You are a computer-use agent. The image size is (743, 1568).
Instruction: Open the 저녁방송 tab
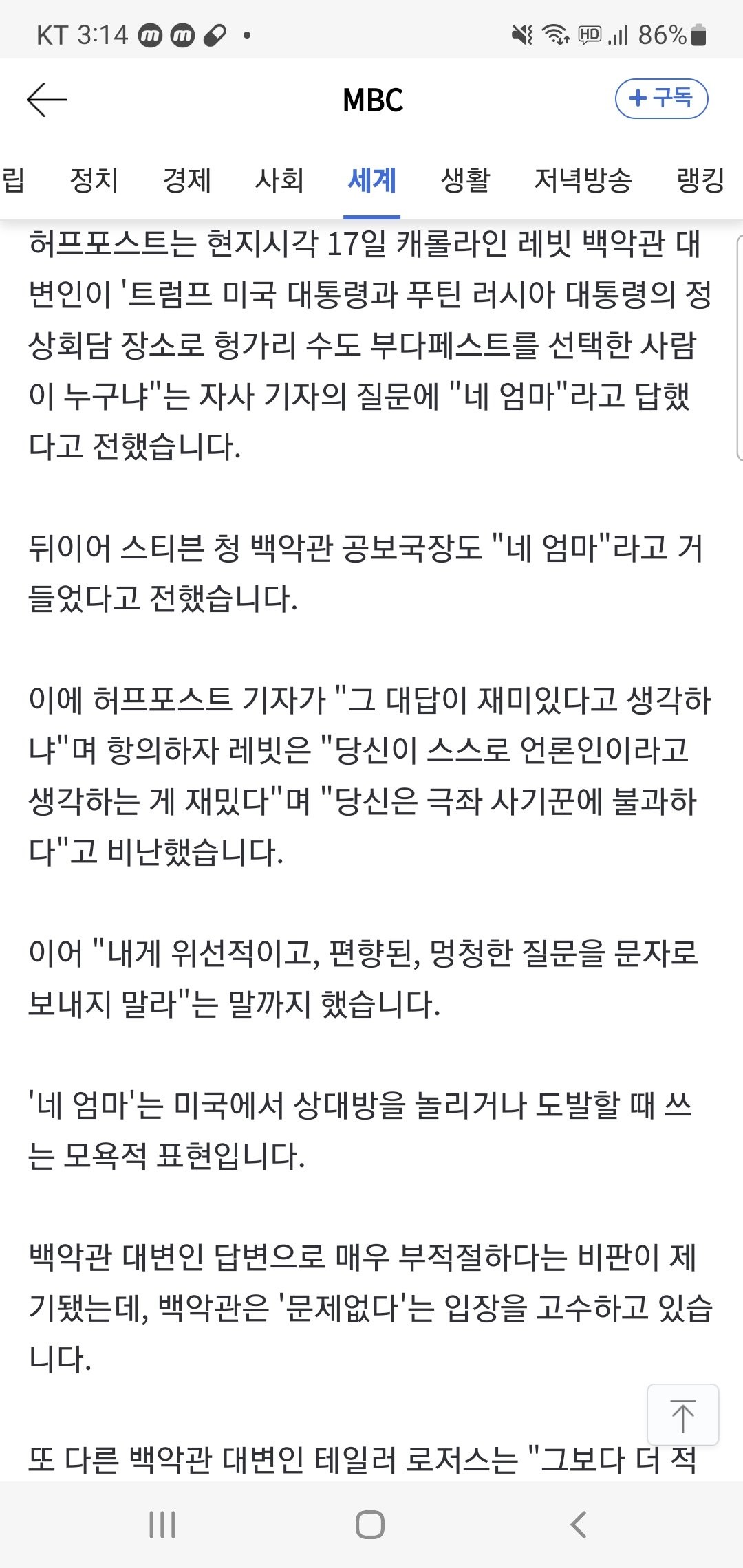click(x=583, y=181)
